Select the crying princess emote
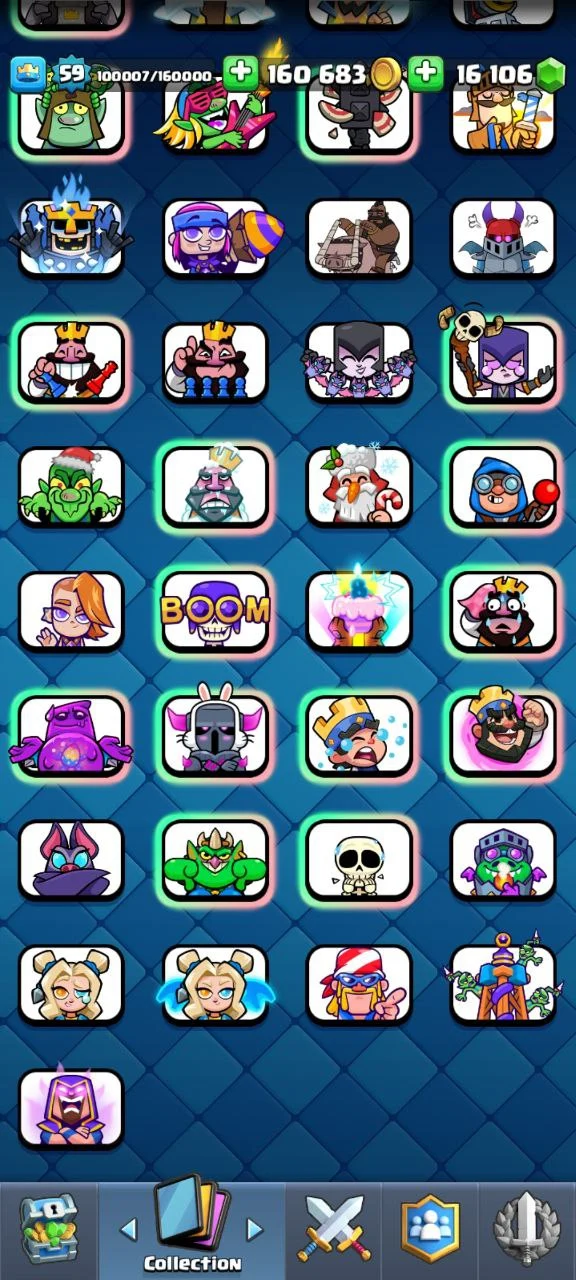The height and width of the screenshot is (1280, 576). [71, 984]
